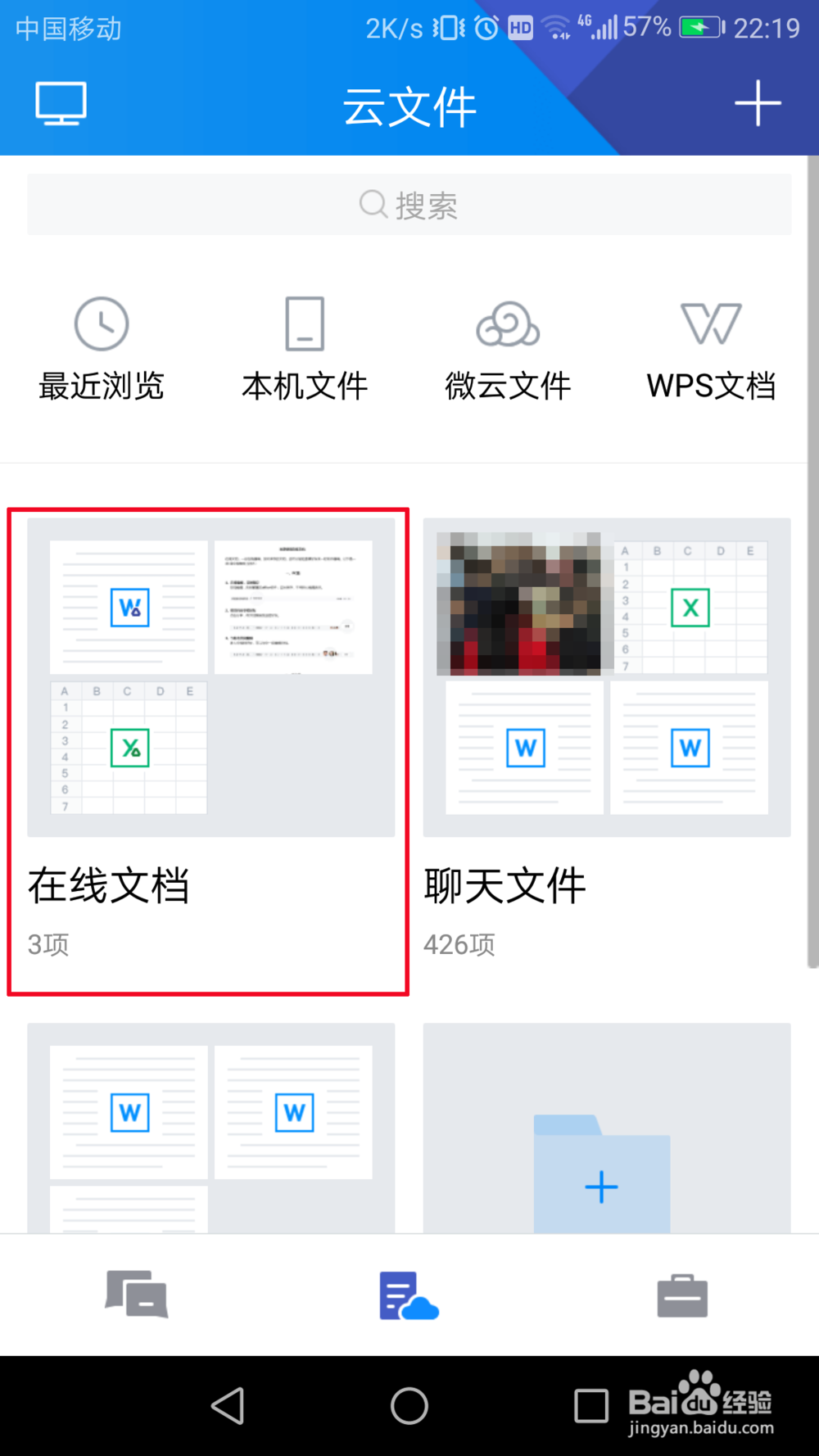Image resolution: width=819 pixels, height=1456 pixels.
Task: Open 本机文件 local files
Action: tap(305, 348)
